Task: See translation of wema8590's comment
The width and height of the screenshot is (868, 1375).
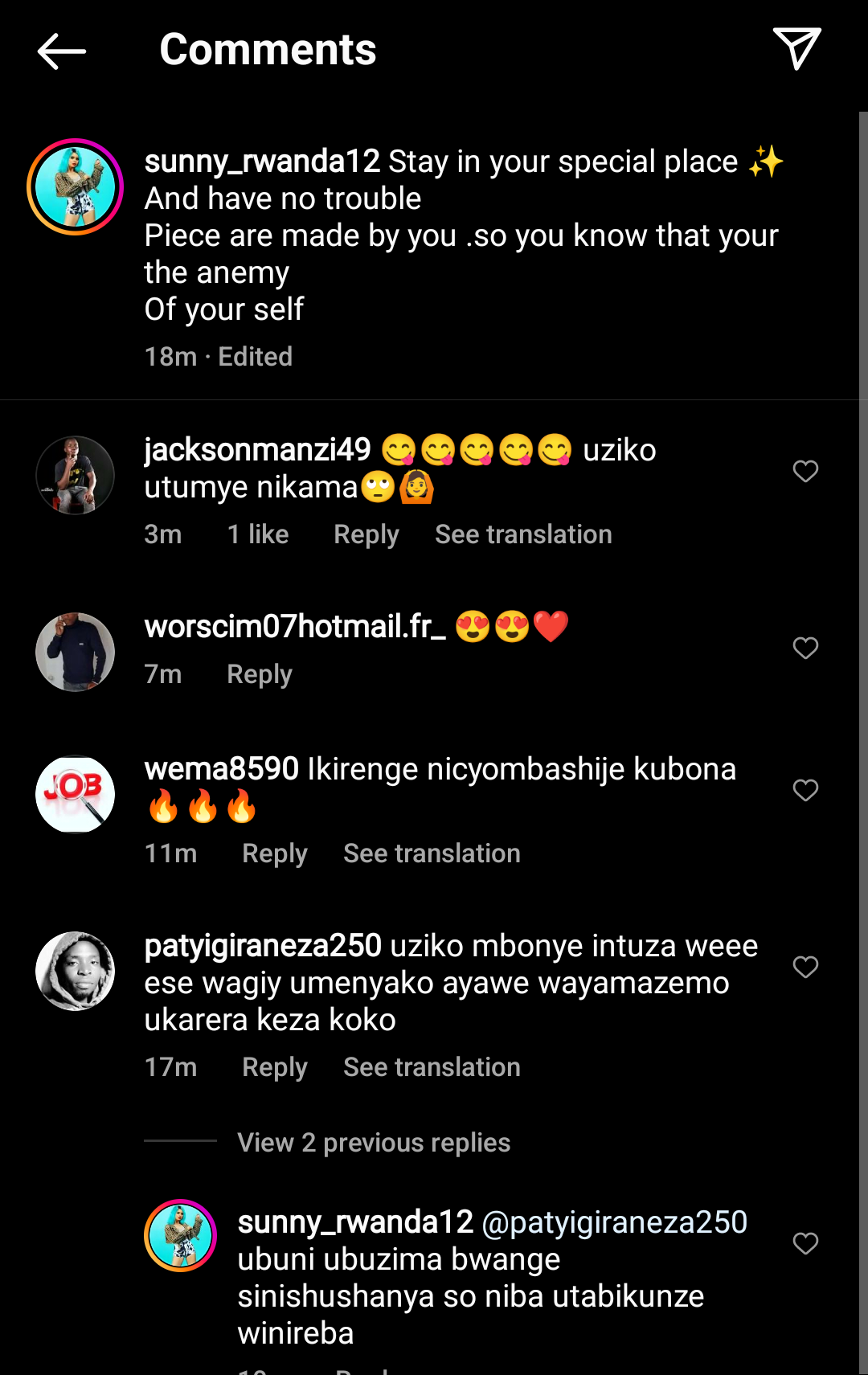Action: 432,853
